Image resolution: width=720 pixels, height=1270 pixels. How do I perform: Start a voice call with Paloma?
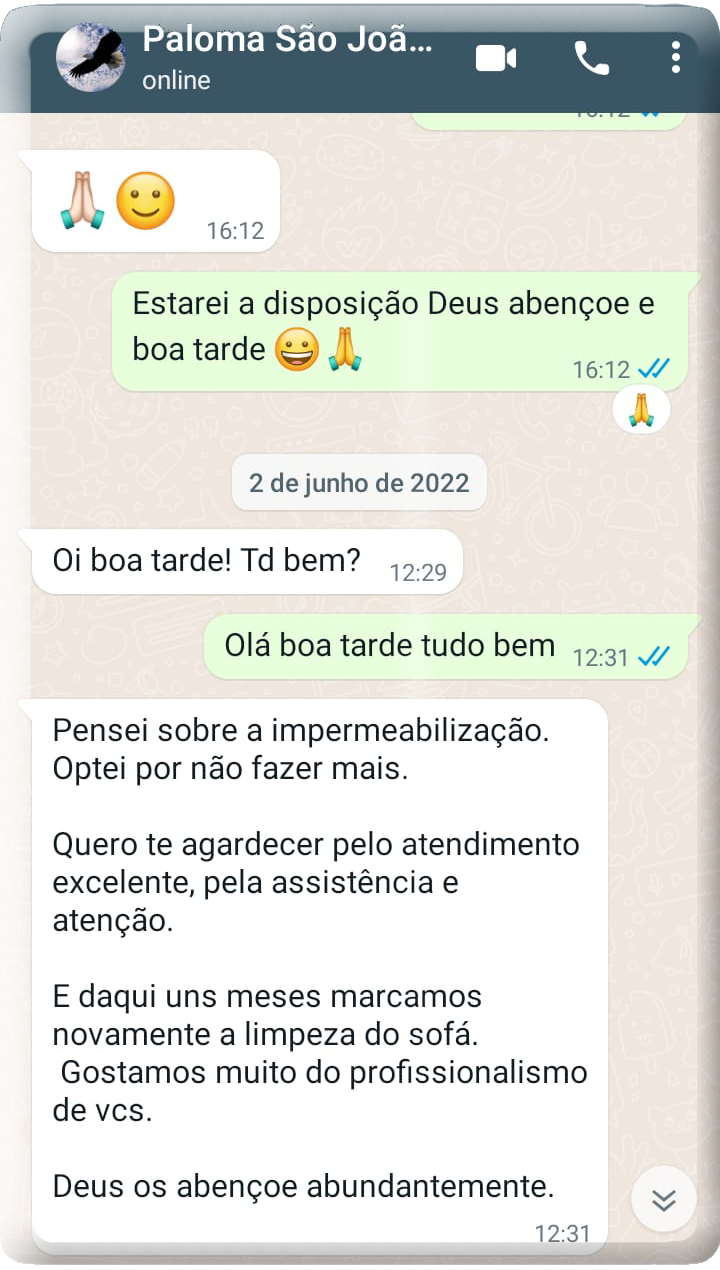[591, 59]
